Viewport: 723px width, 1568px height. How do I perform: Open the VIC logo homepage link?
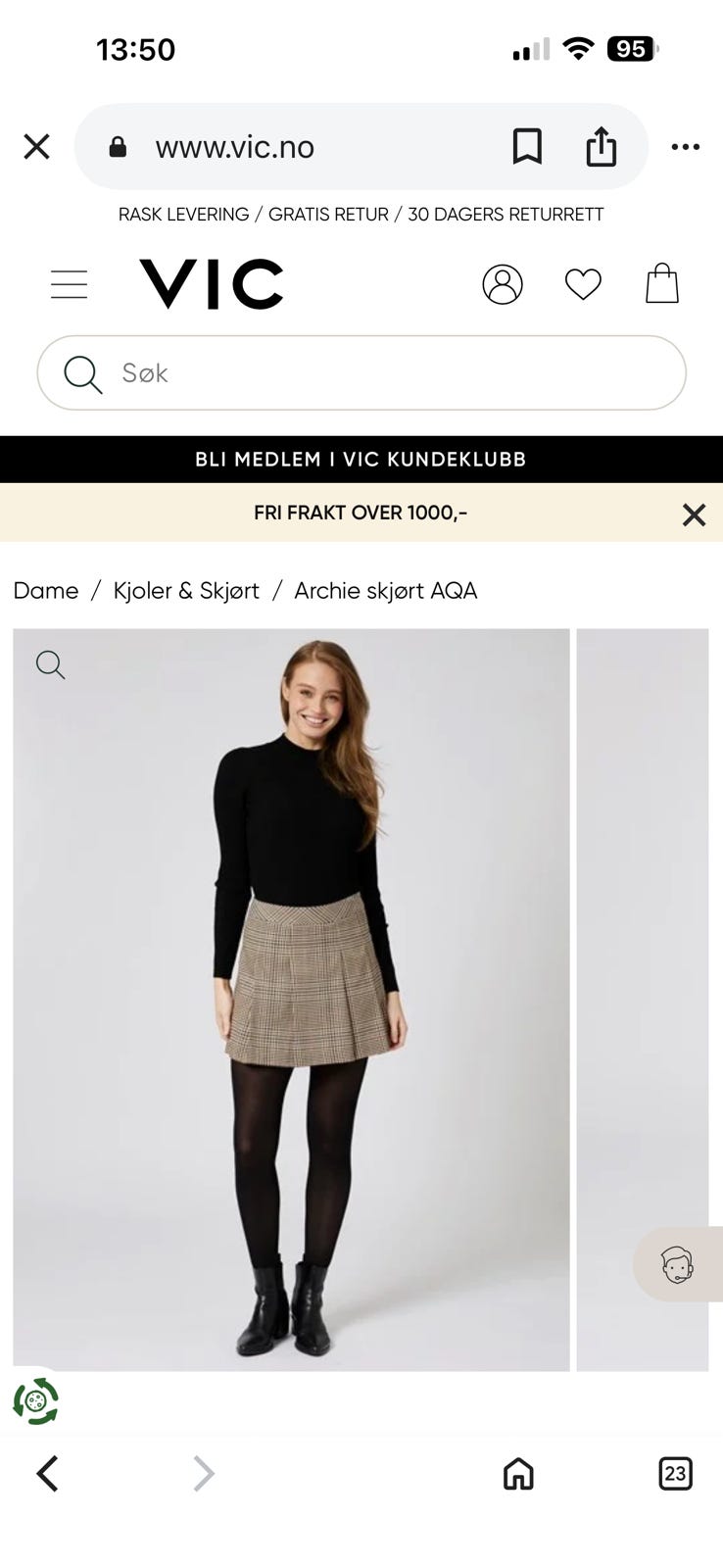[x=210, y=283]
